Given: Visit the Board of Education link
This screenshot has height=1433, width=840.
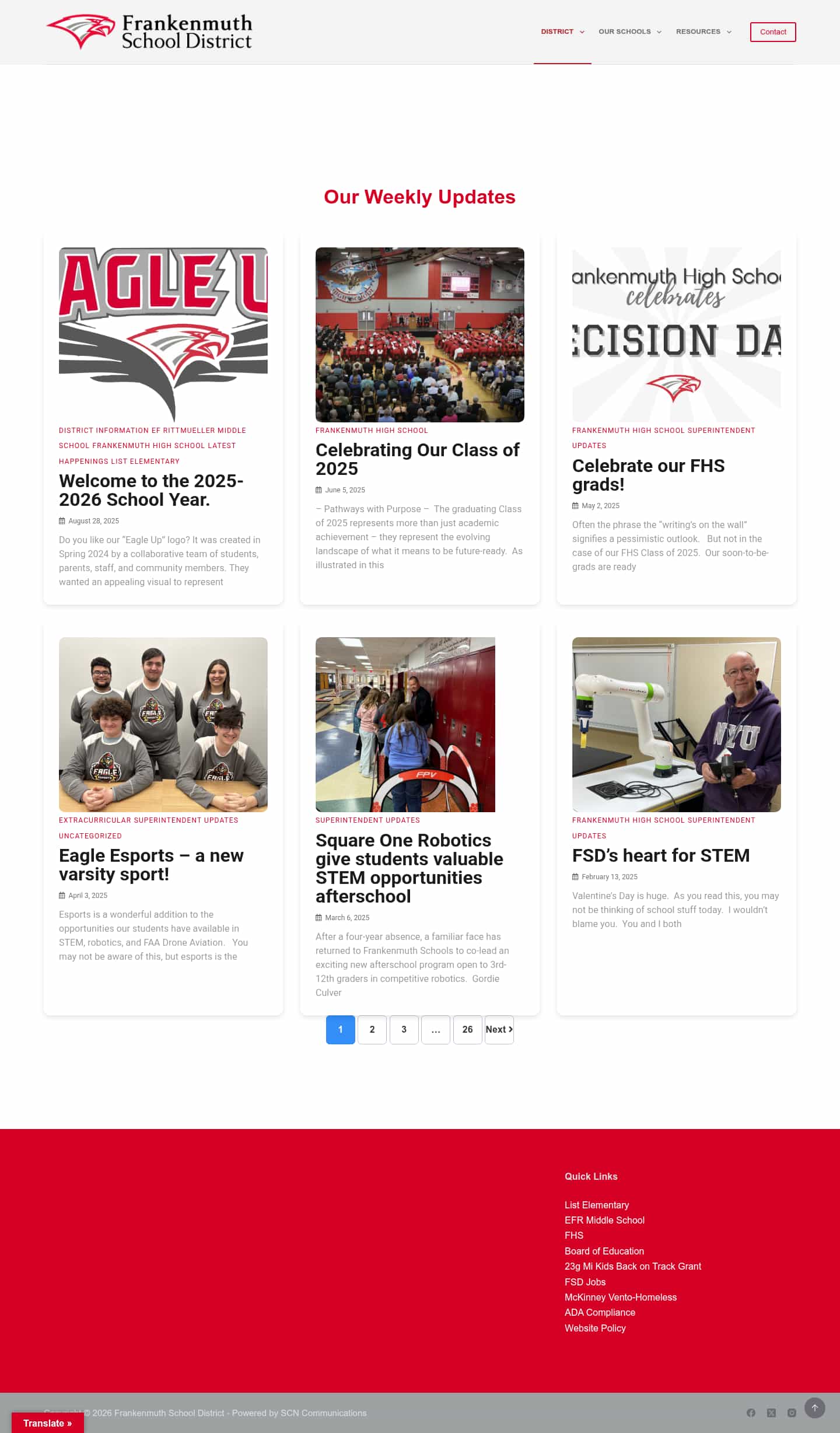Looking at the screenshot, I should (x=604, y=1251).
